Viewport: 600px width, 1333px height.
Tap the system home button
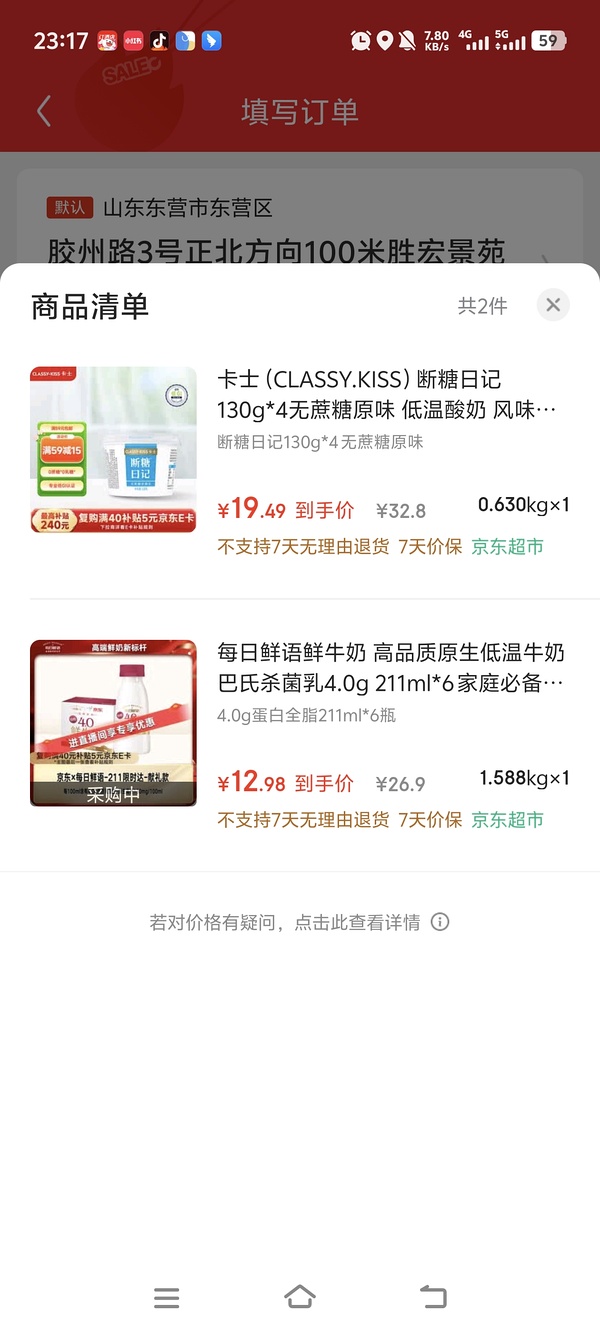click(299, 1297)
